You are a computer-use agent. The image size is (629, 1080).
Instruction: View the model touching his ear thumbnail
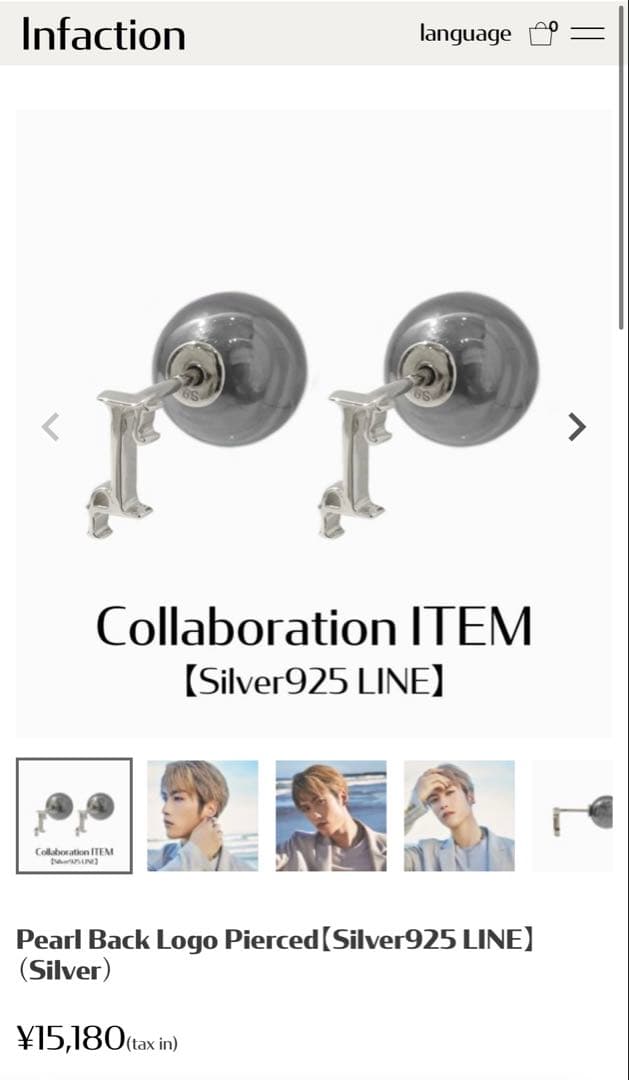203,816
